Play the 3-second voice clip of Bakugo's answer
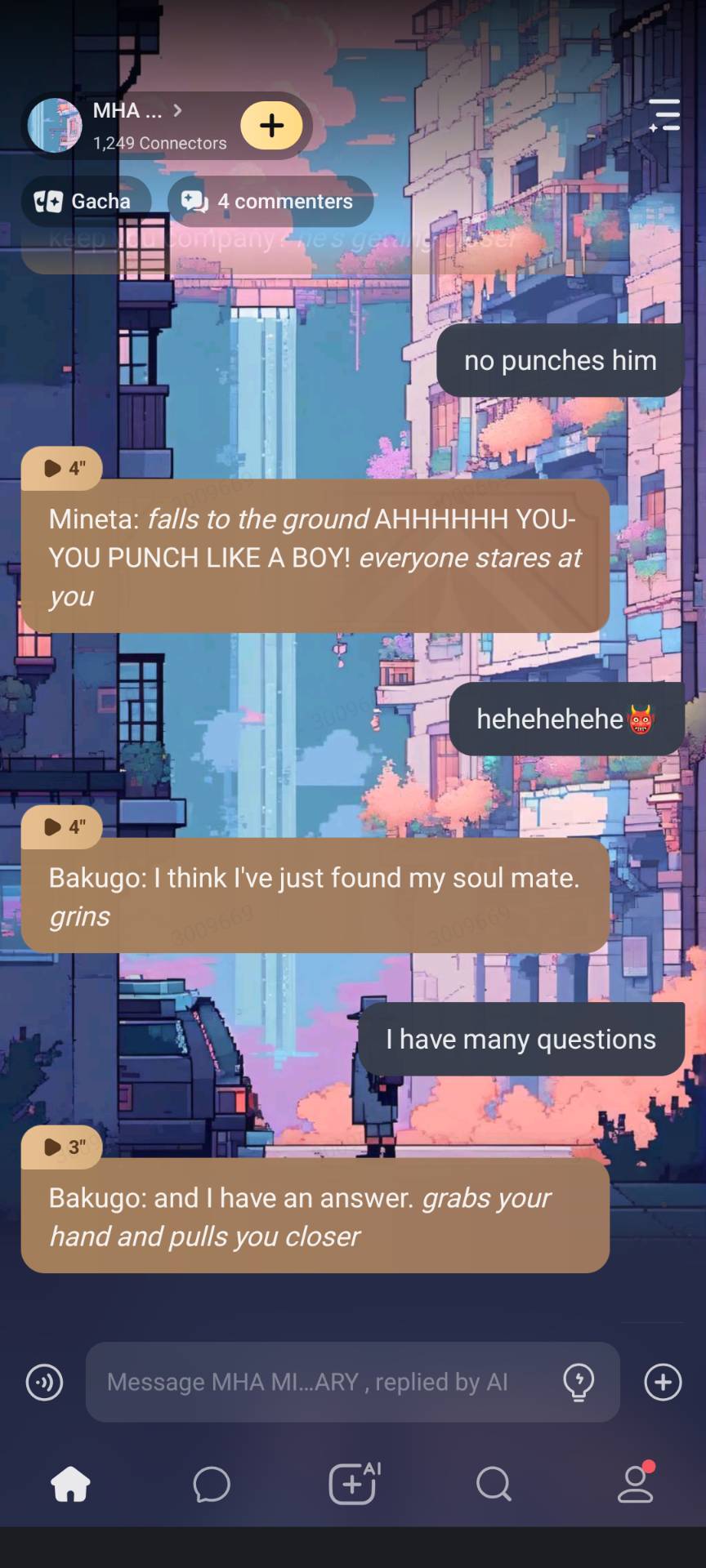This screenshot has height=1568, width=706. click(x=61, y=1147)
